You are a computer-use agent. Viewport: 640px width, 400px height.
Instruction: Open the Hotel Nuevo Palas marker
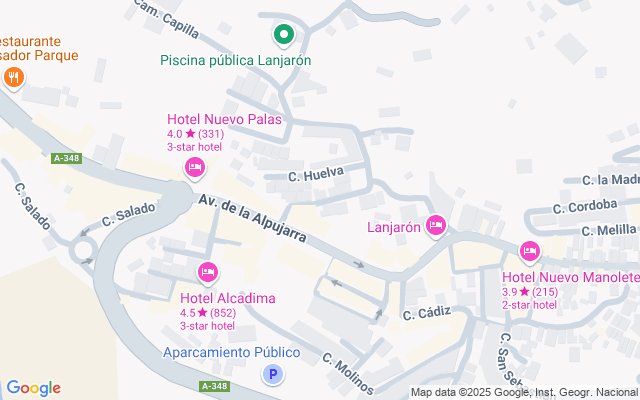(195, 166)
